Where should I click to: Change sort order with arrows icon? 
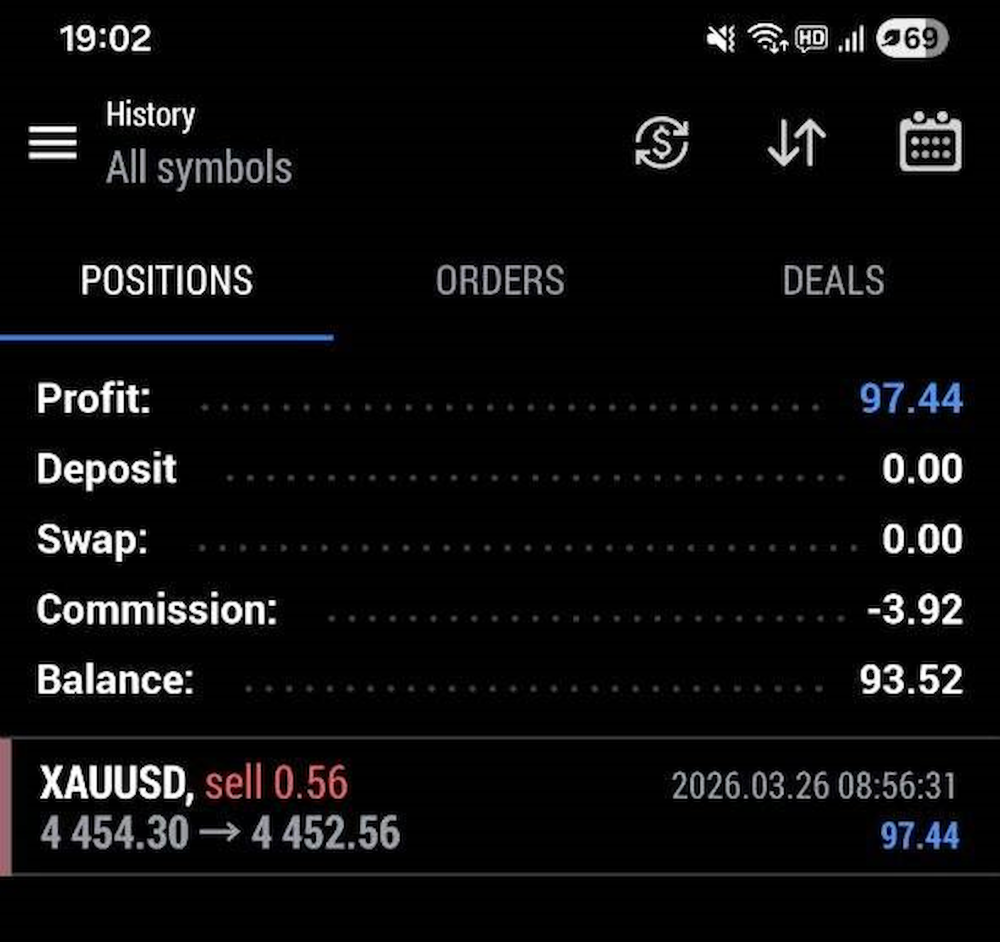796,143
